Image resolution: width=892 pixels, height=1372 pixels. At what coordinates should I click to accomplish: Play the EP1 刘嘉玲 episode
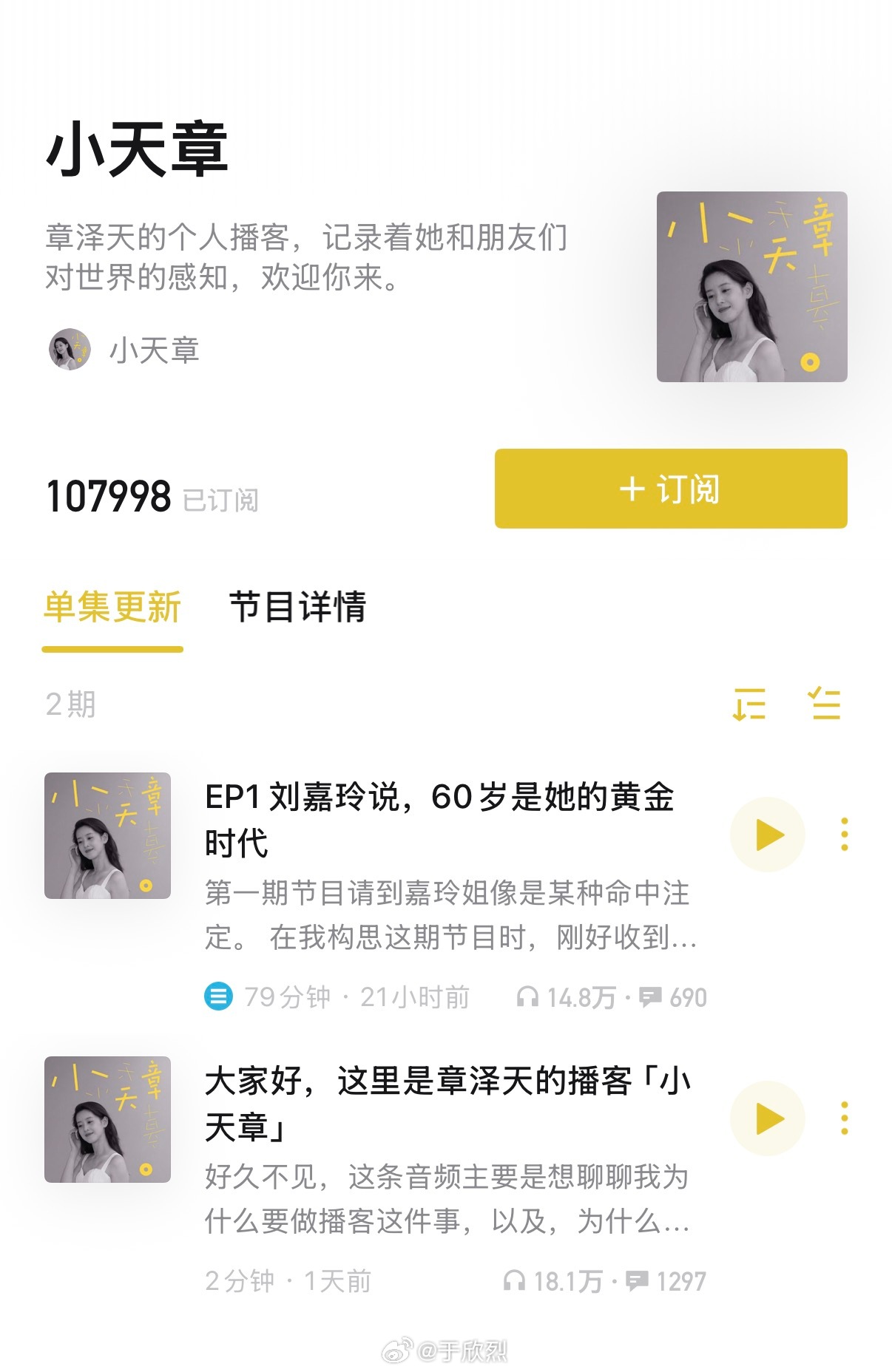coord(770,833)
